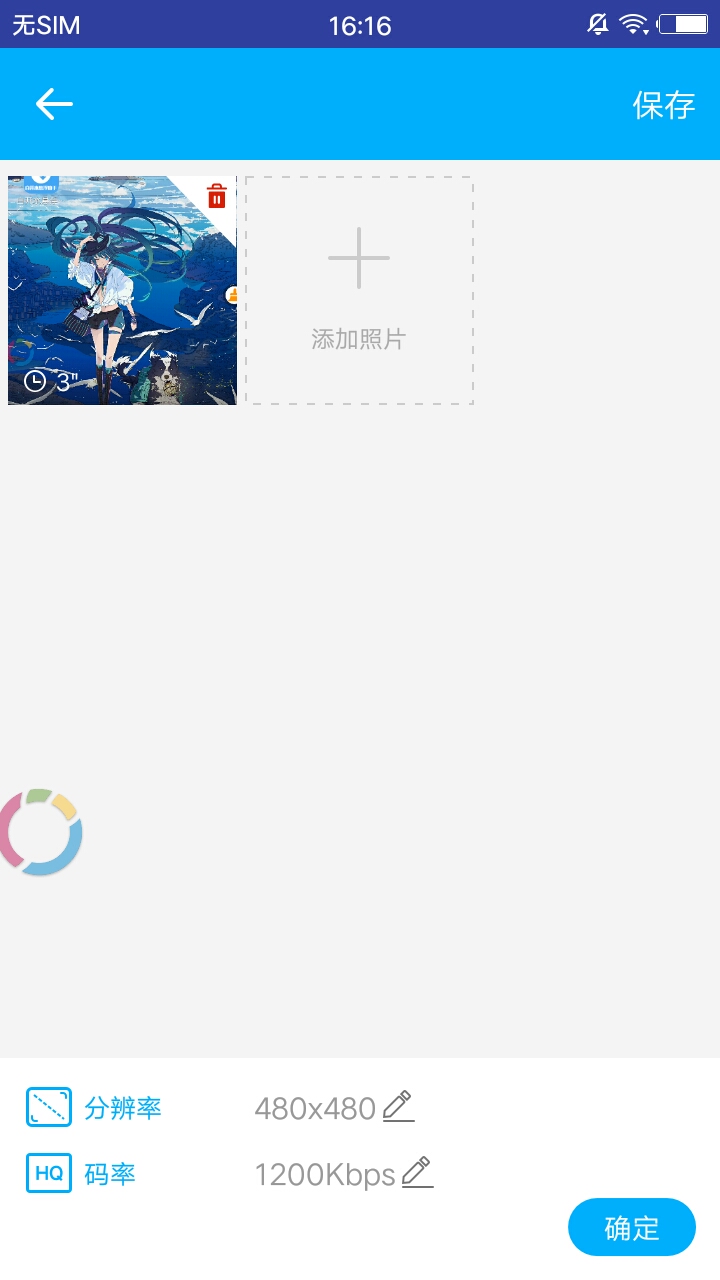This screenshot has width=720, height=1280.
Task: Tap the plus to add a photo
Action: tap(359, 257)
